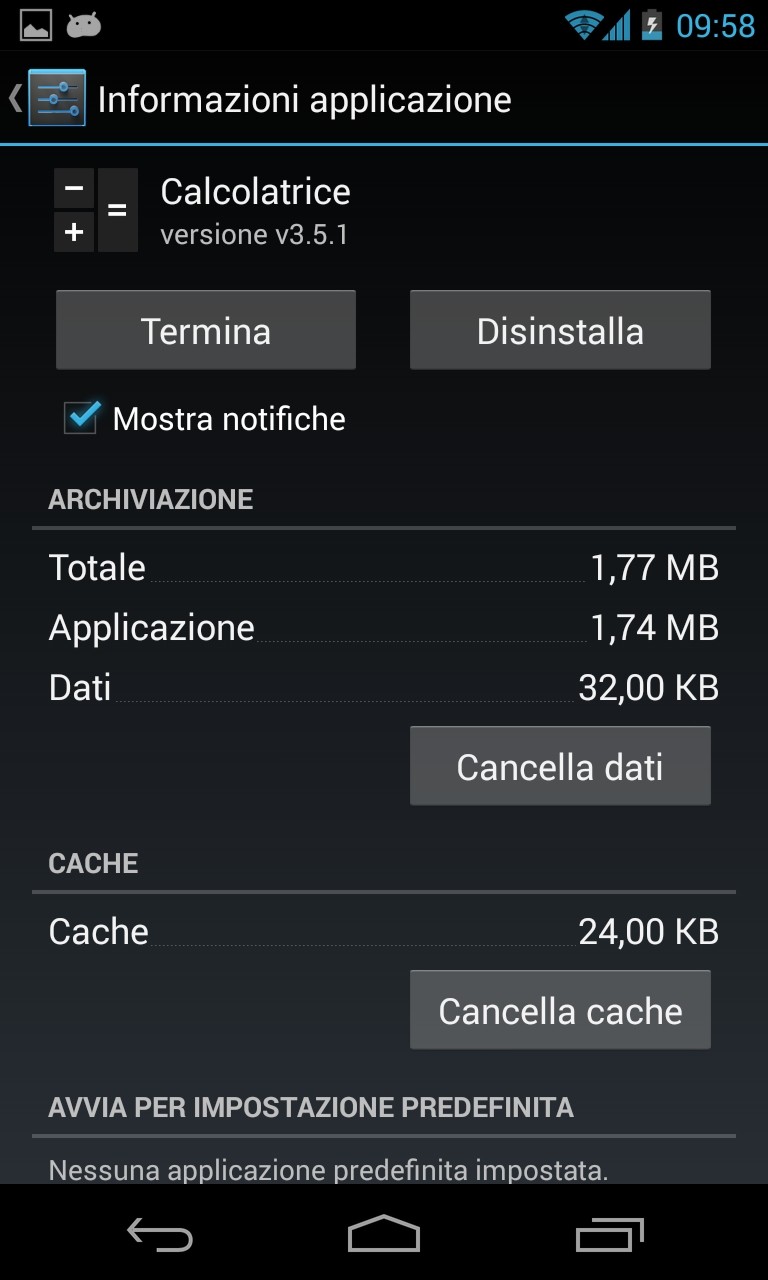Go back via the settings icon
The width and height of the screenshot is (768, 1280).
(56, 98)
